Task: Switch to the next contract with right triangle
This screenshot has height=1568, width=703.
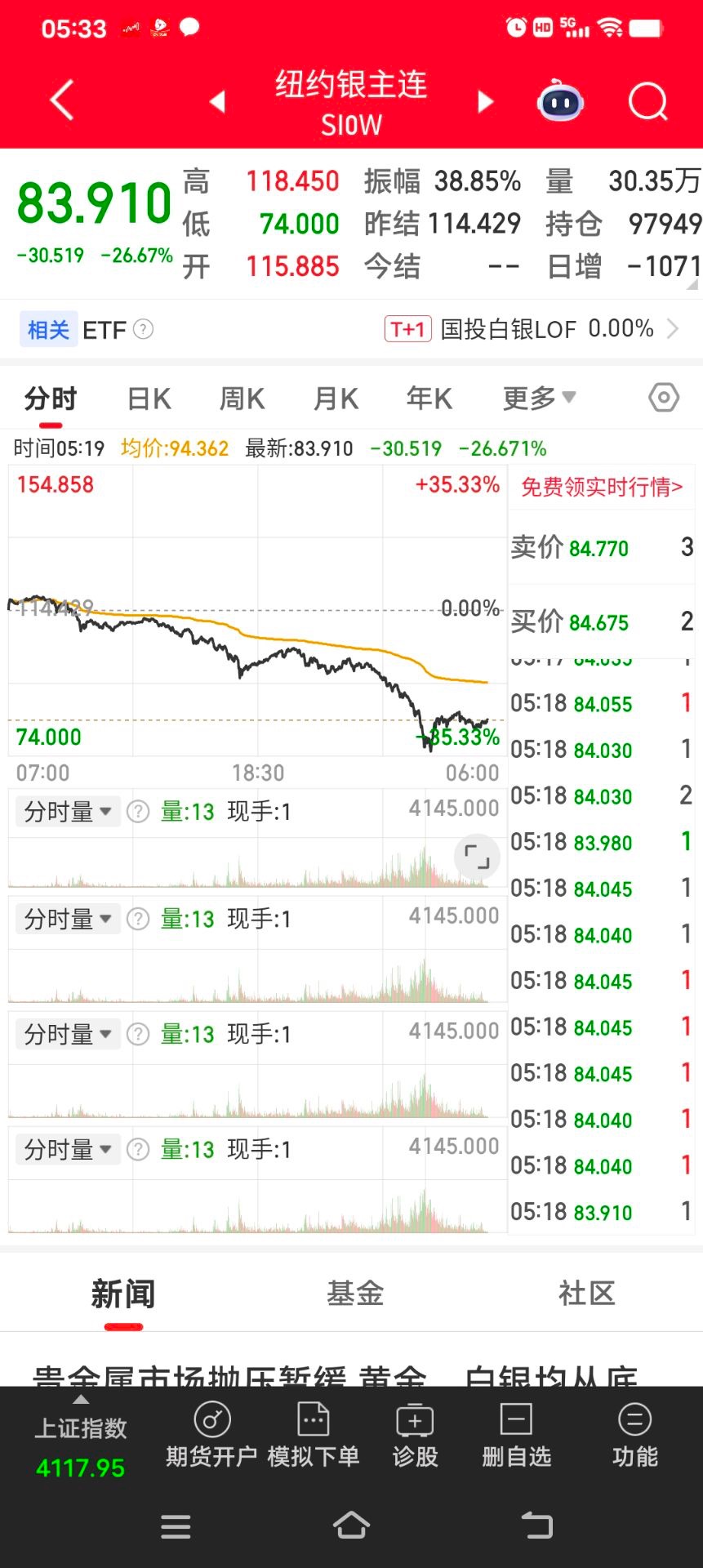Action: point(486,102)
